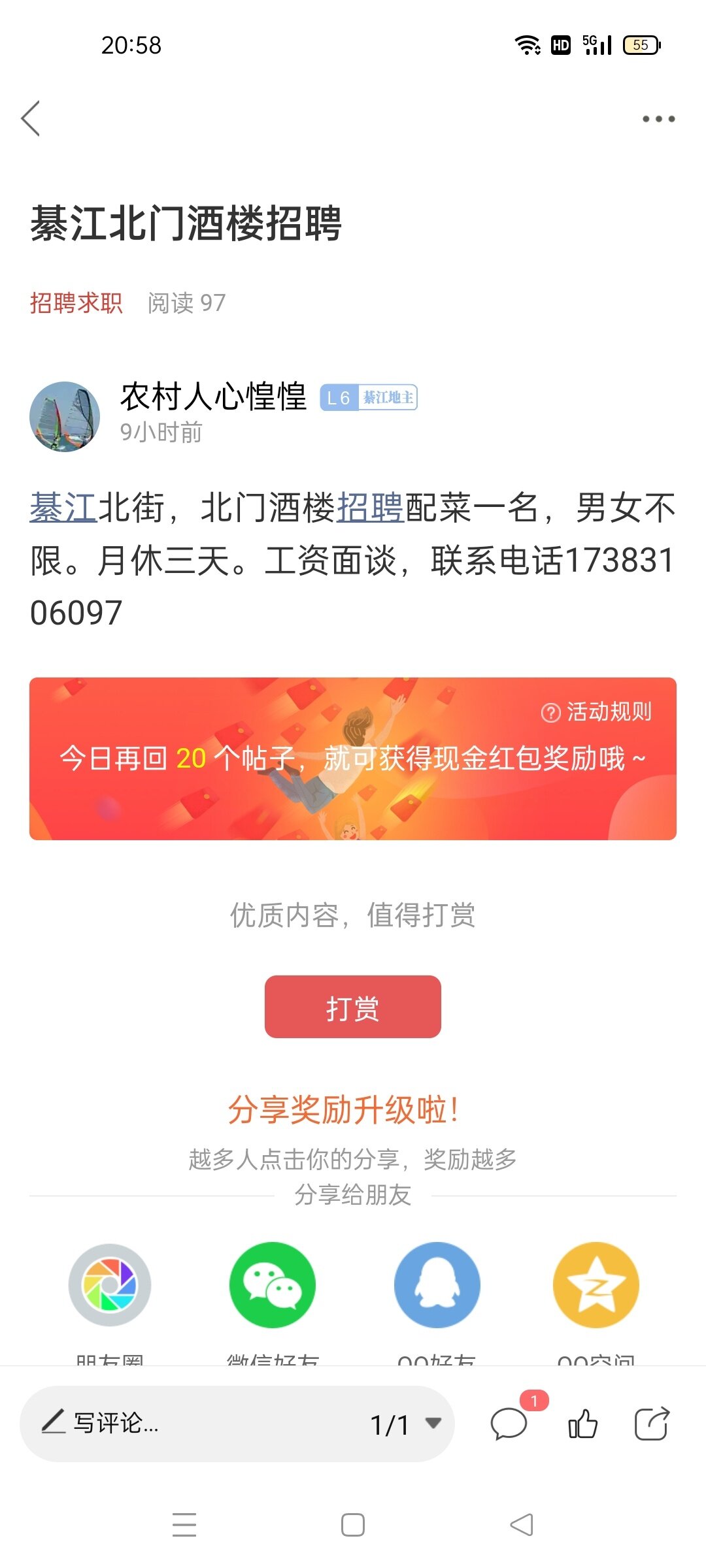Open the three-dot overflow menu
706x1568 pixels.
tap(658, 119)
